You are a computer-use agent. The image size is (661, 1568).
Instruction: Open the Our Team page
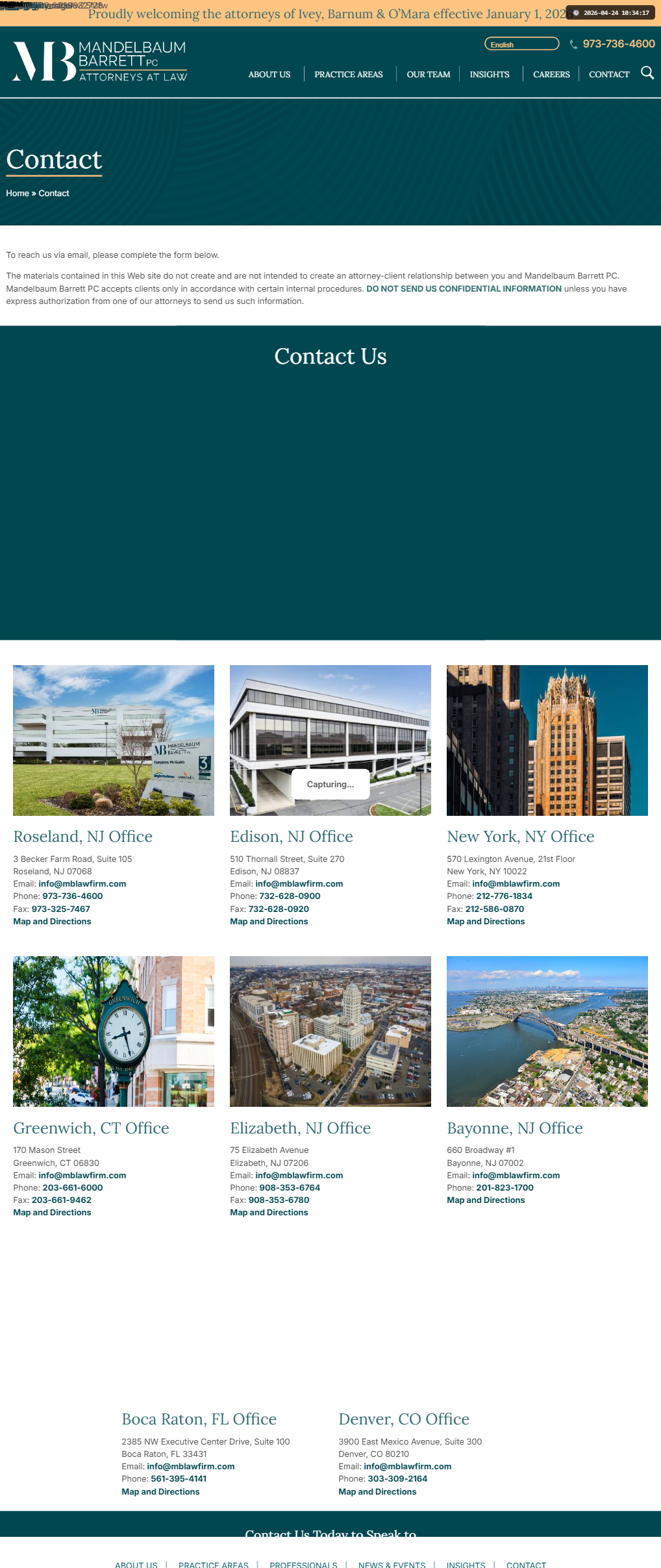tap(429, 75)
